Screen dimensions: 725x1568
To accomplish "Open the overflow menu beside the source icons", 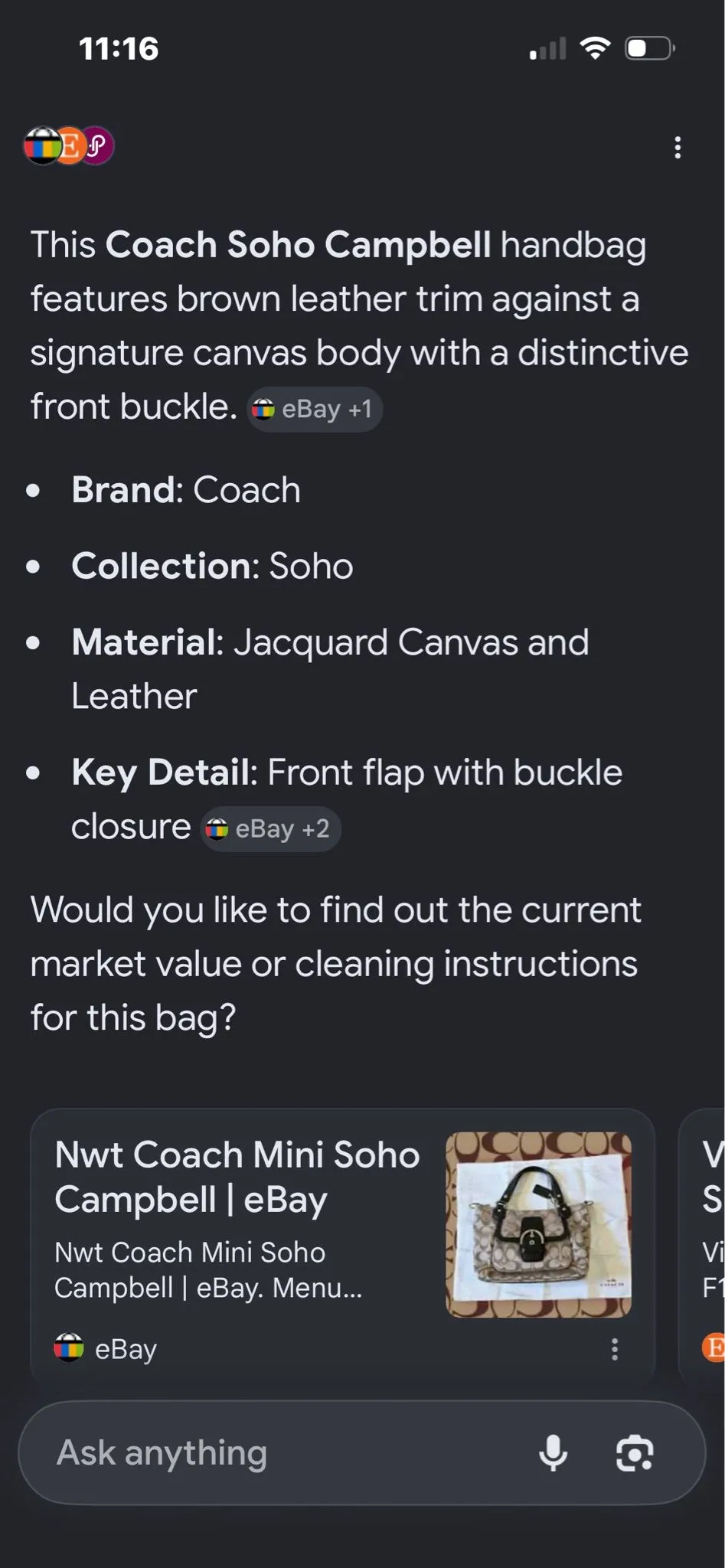I will tap(678, 147).
